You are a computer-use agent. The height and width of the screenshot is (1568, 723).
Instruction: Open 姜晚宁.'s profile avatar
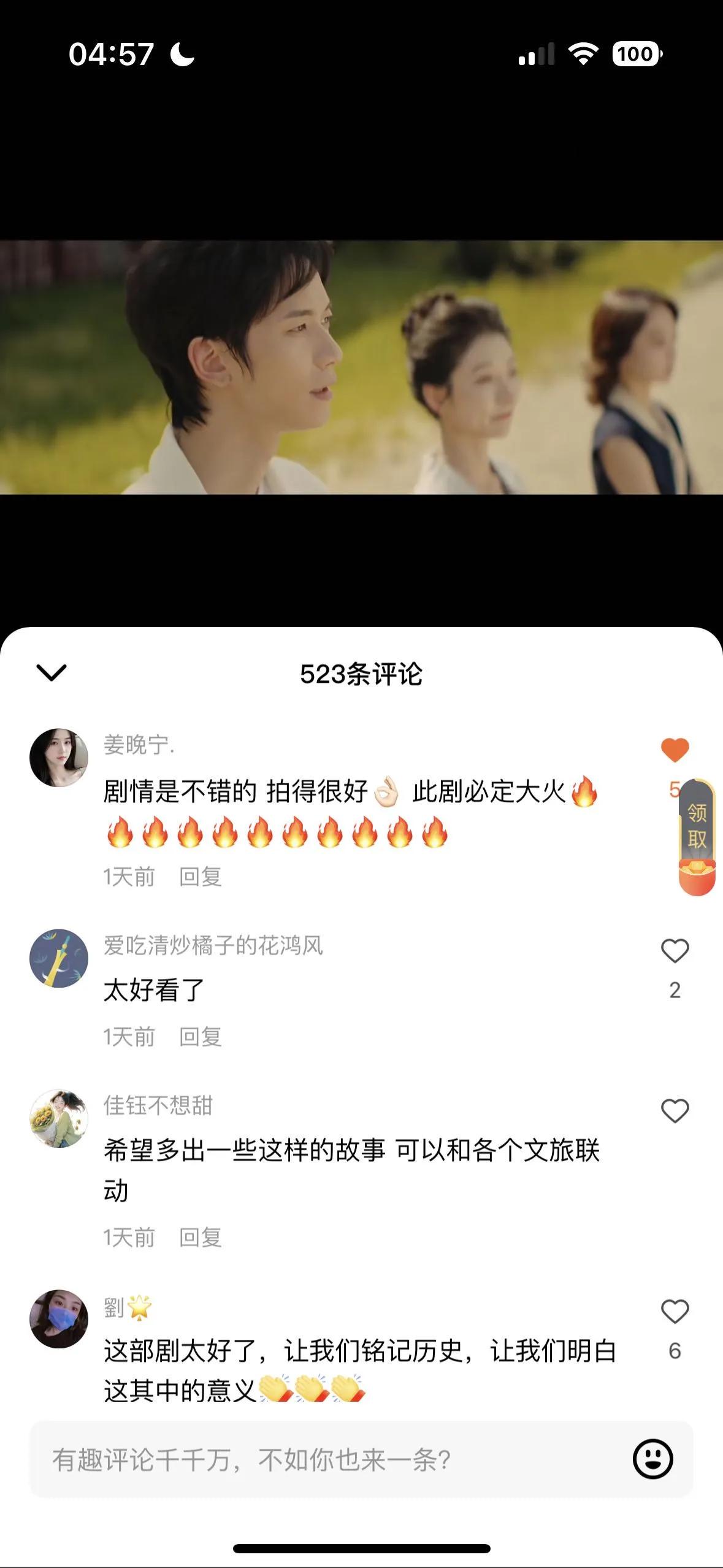59,758
